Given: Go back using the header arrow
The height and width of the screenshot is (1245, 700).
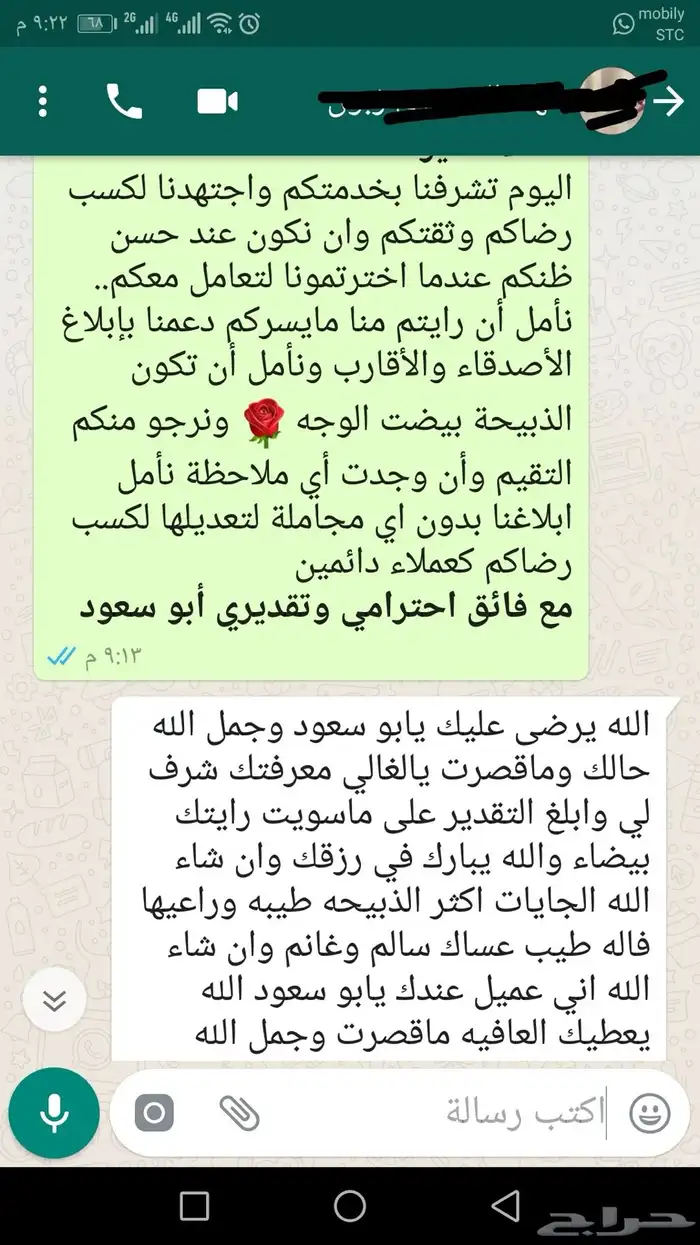Looking at the screenshot, I should [669, 102].
